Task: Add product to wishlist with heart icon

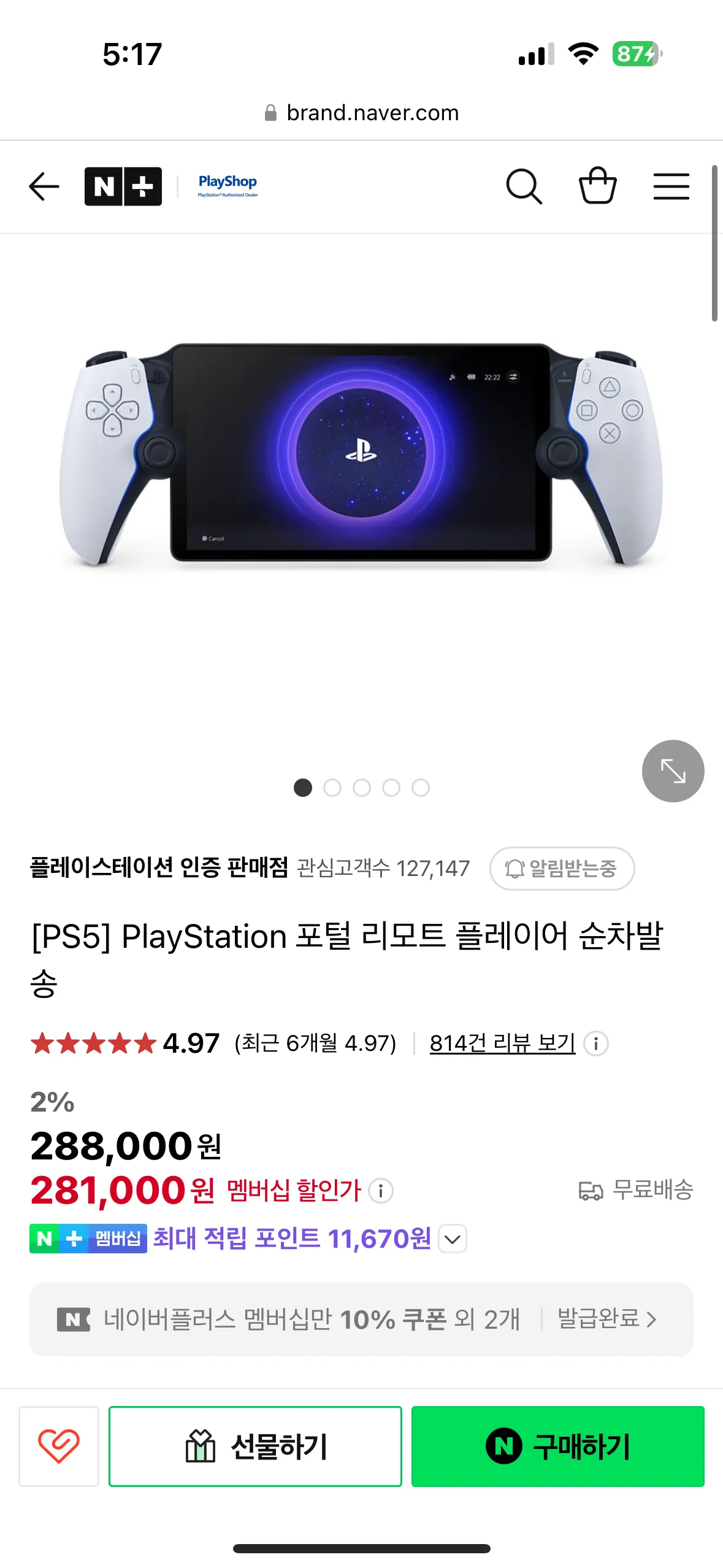Action: click(x=59, y=1445)
